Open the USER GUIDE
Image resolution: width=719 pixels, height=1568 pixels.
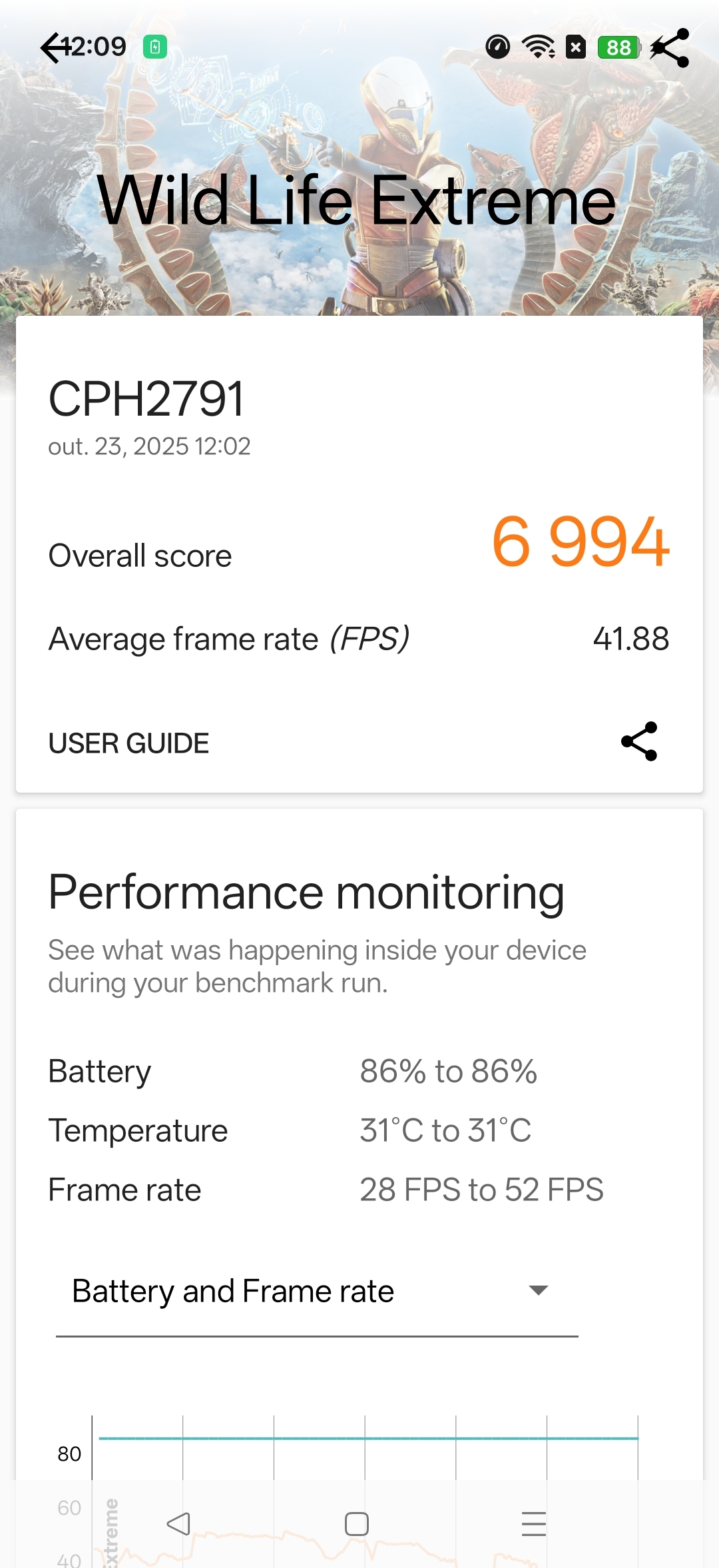click(128, 743)
